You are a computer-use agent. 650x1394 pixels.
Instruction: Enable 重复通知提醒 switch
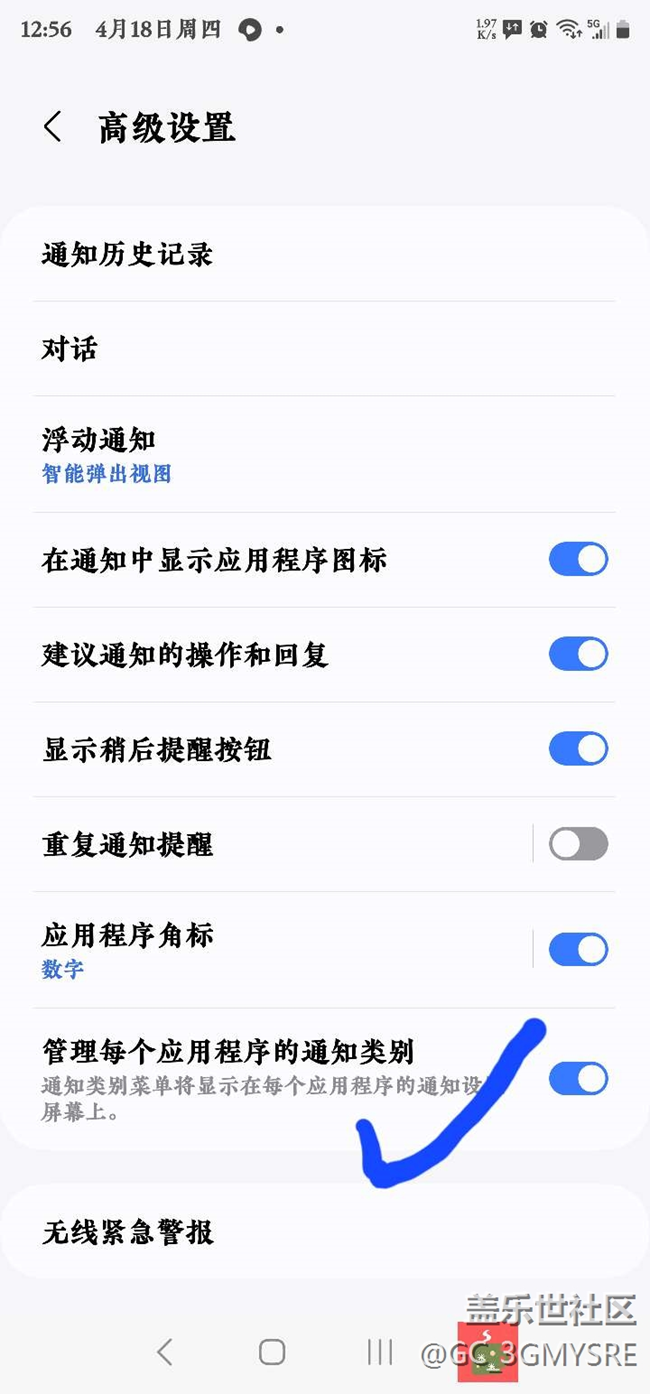point(578,844)
